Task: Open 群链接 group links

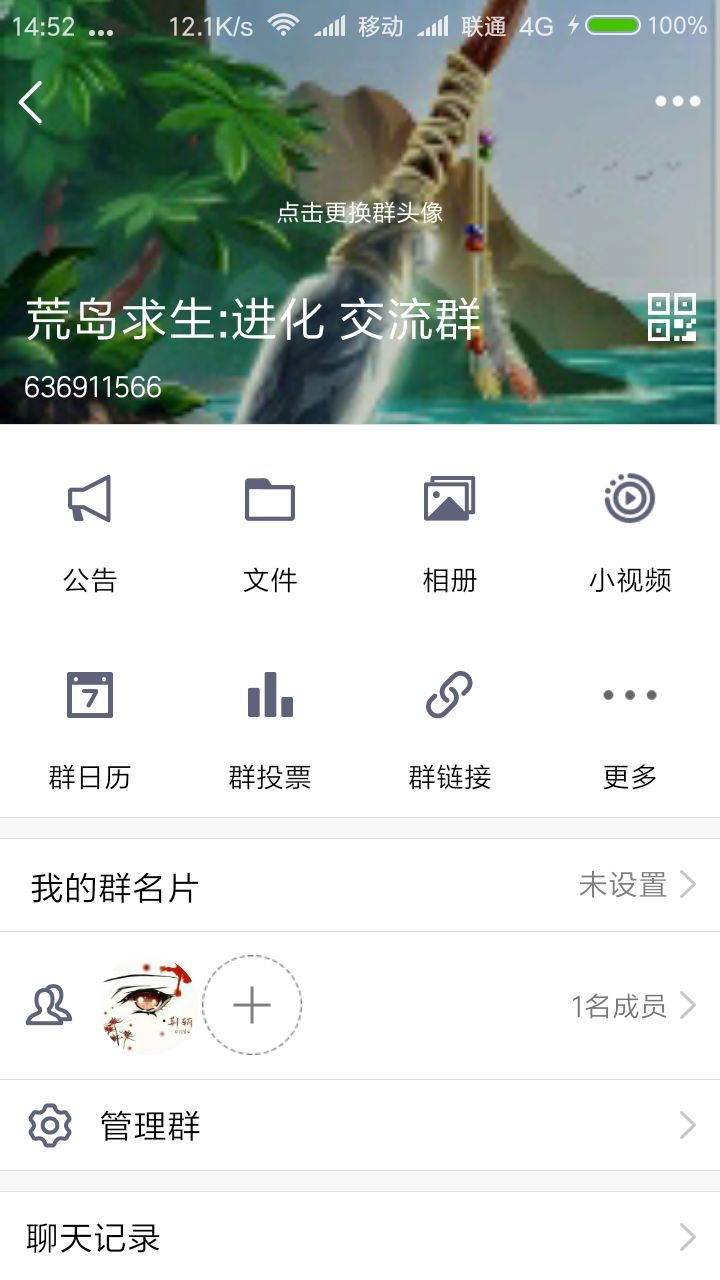Action: (450, 727)
